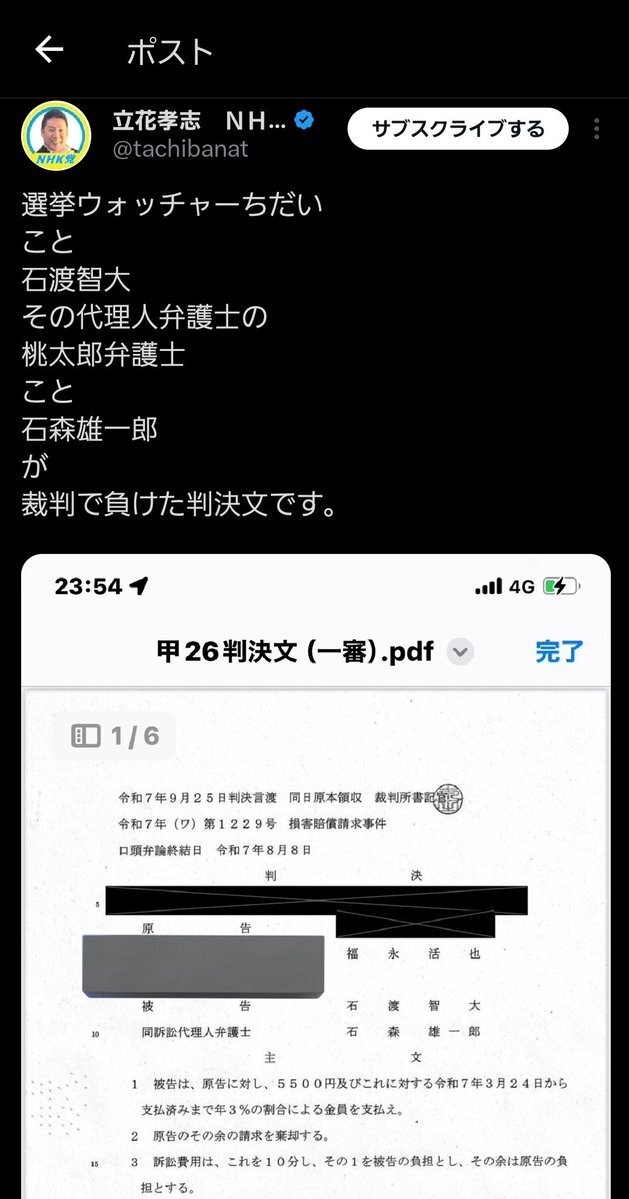The image size is (629, 1199).
Task: Open 立花孝志's profile picture
Action: (x=58, y=136)
